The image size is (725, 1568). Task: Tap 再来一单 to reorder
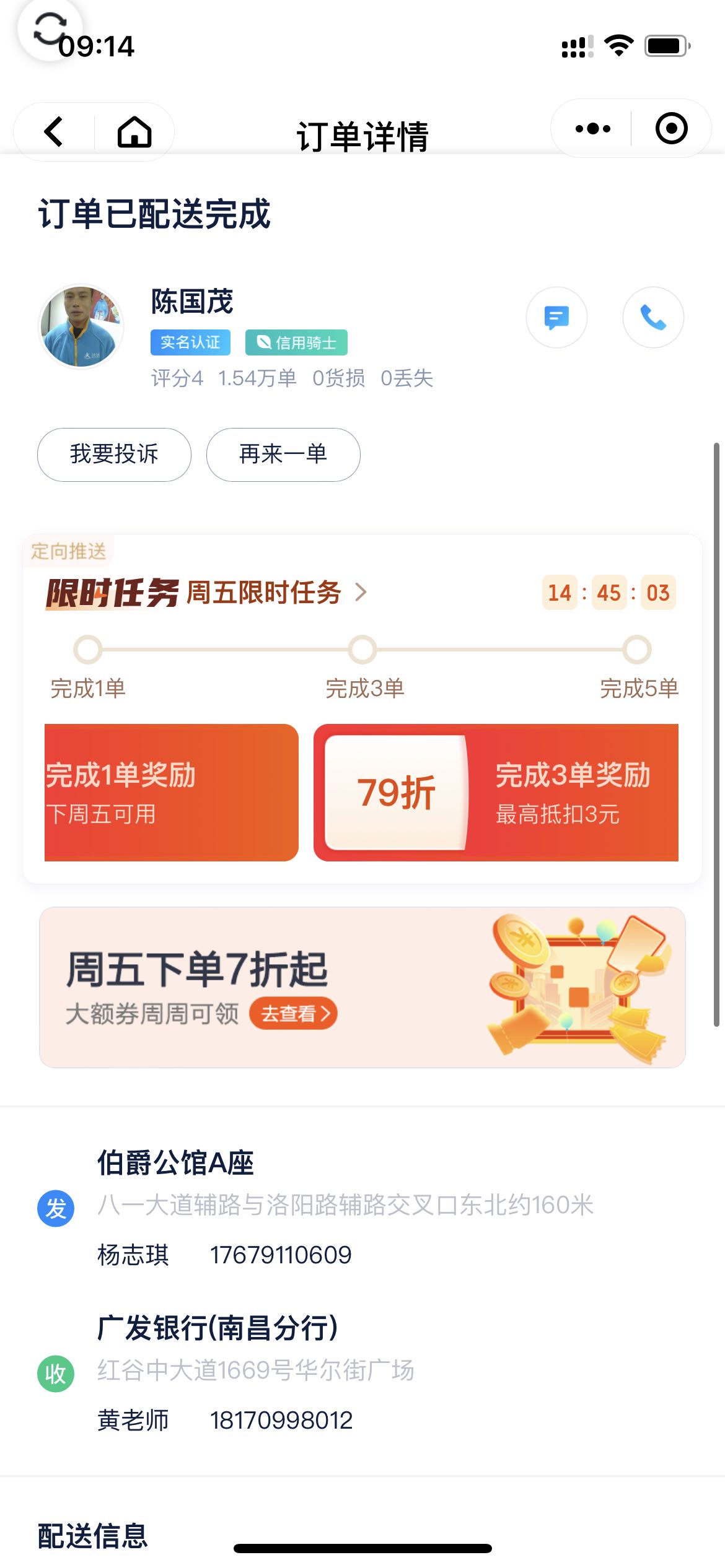283,455
